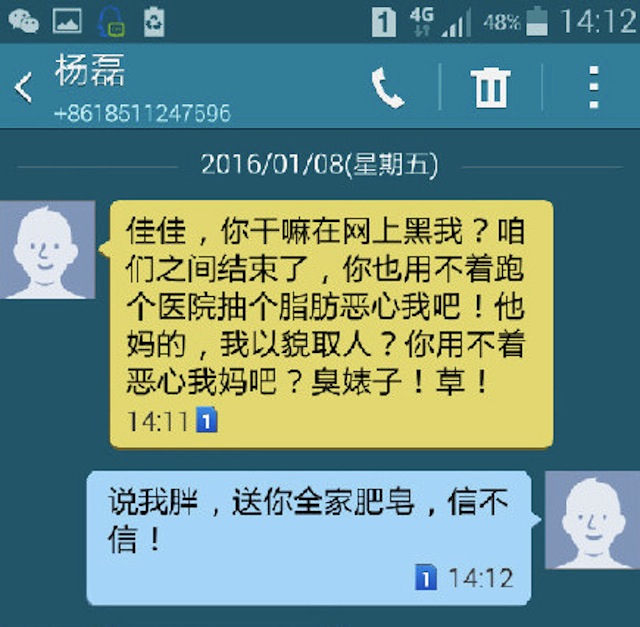Go back from the 杨磊 conversation
640x627 pixels.
tap(24, 88)
